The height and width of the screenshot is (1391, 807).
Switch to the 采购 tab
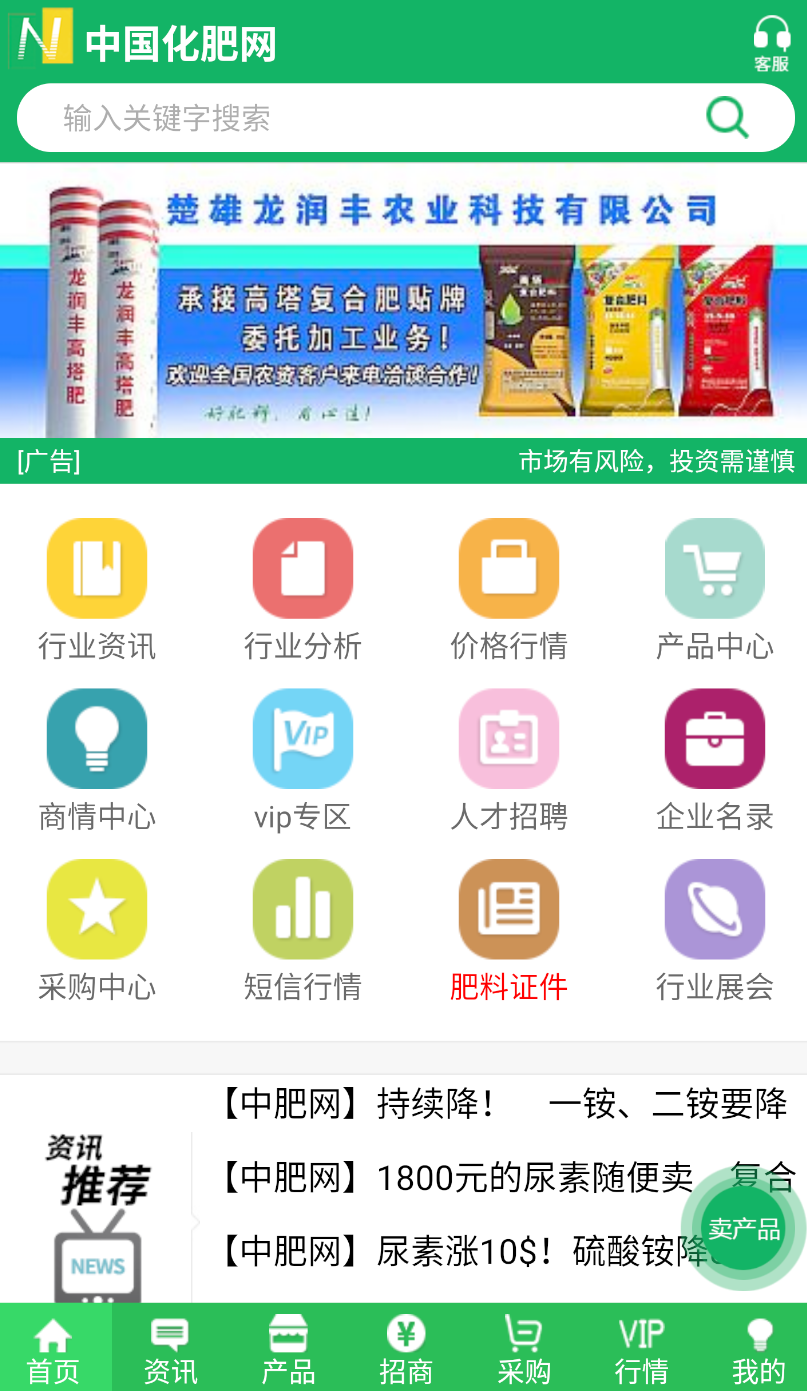click(x=523, y=1349)
